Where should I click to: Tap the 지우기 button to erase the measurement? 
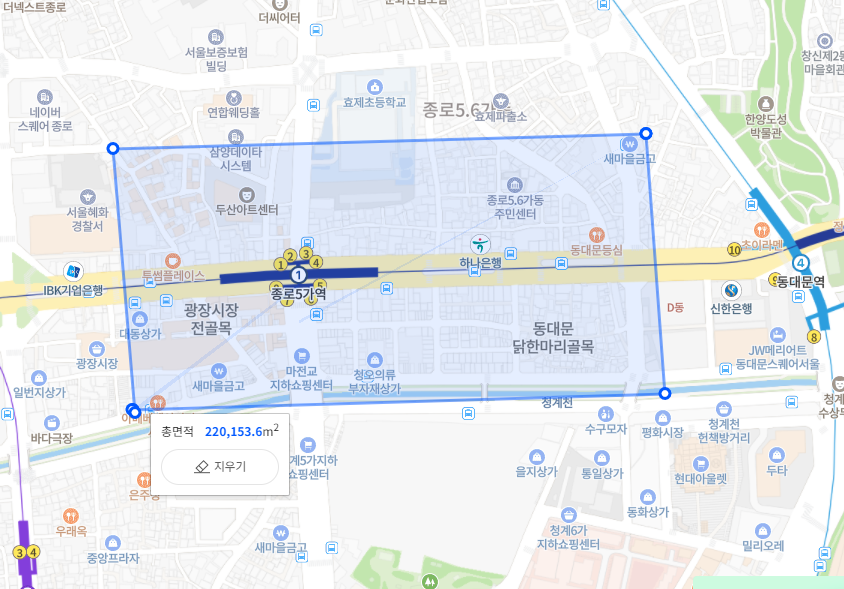click(219, 467)
